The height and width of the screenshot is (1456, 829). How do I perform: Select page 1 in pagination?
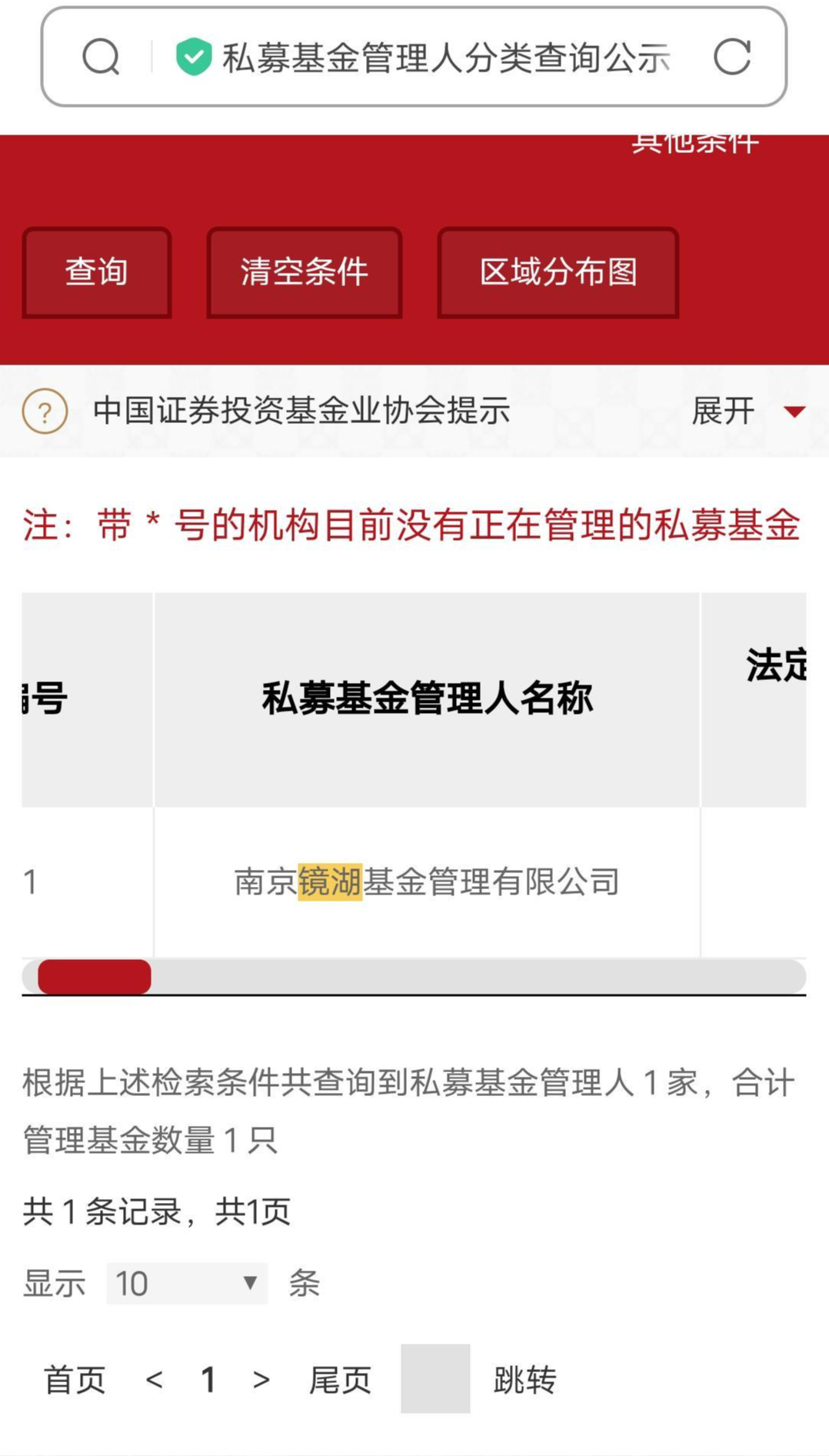click(x=208, y=1380)
